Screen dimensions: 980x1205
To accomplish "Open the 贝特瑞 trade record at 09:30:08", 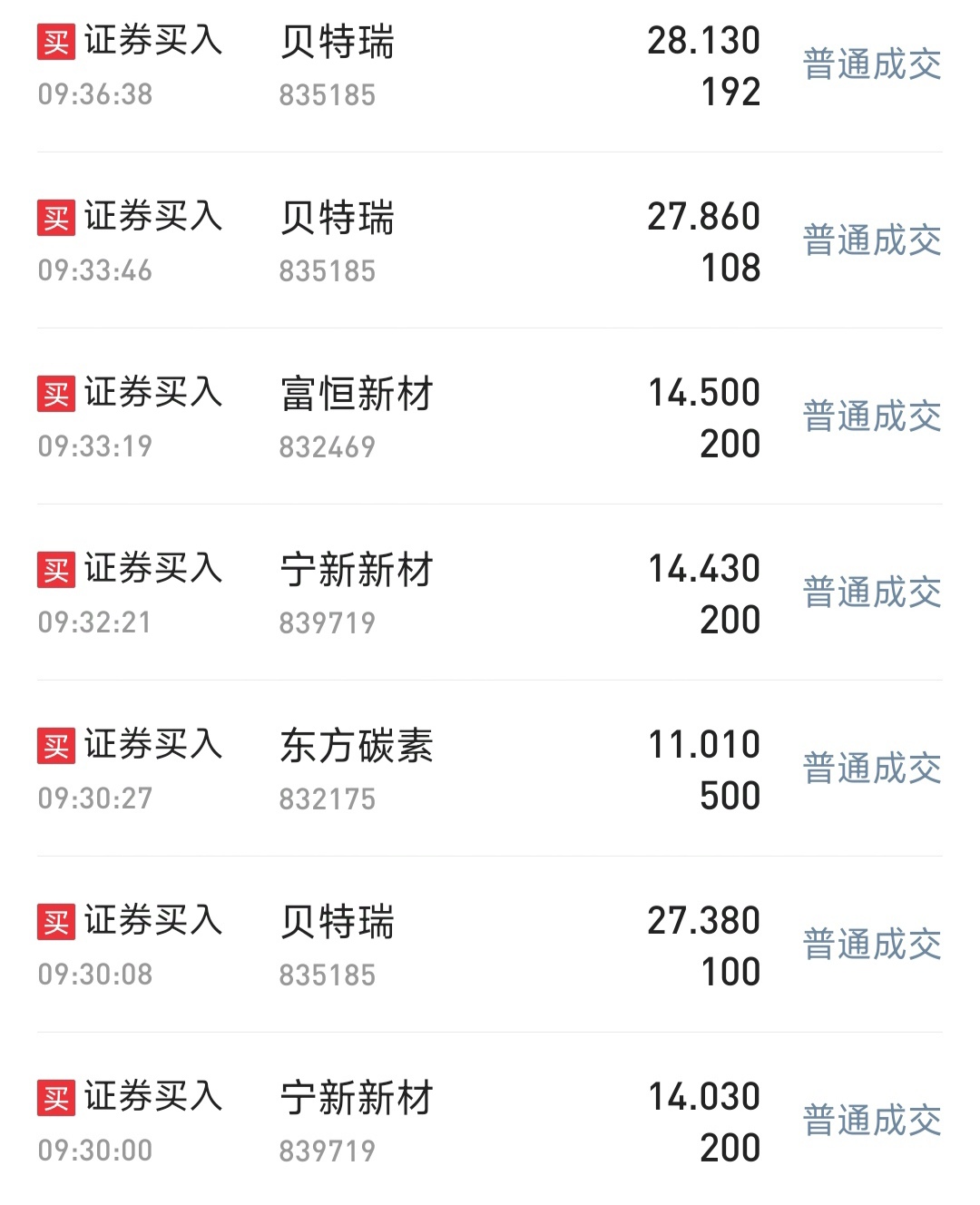I will [490, 946].
